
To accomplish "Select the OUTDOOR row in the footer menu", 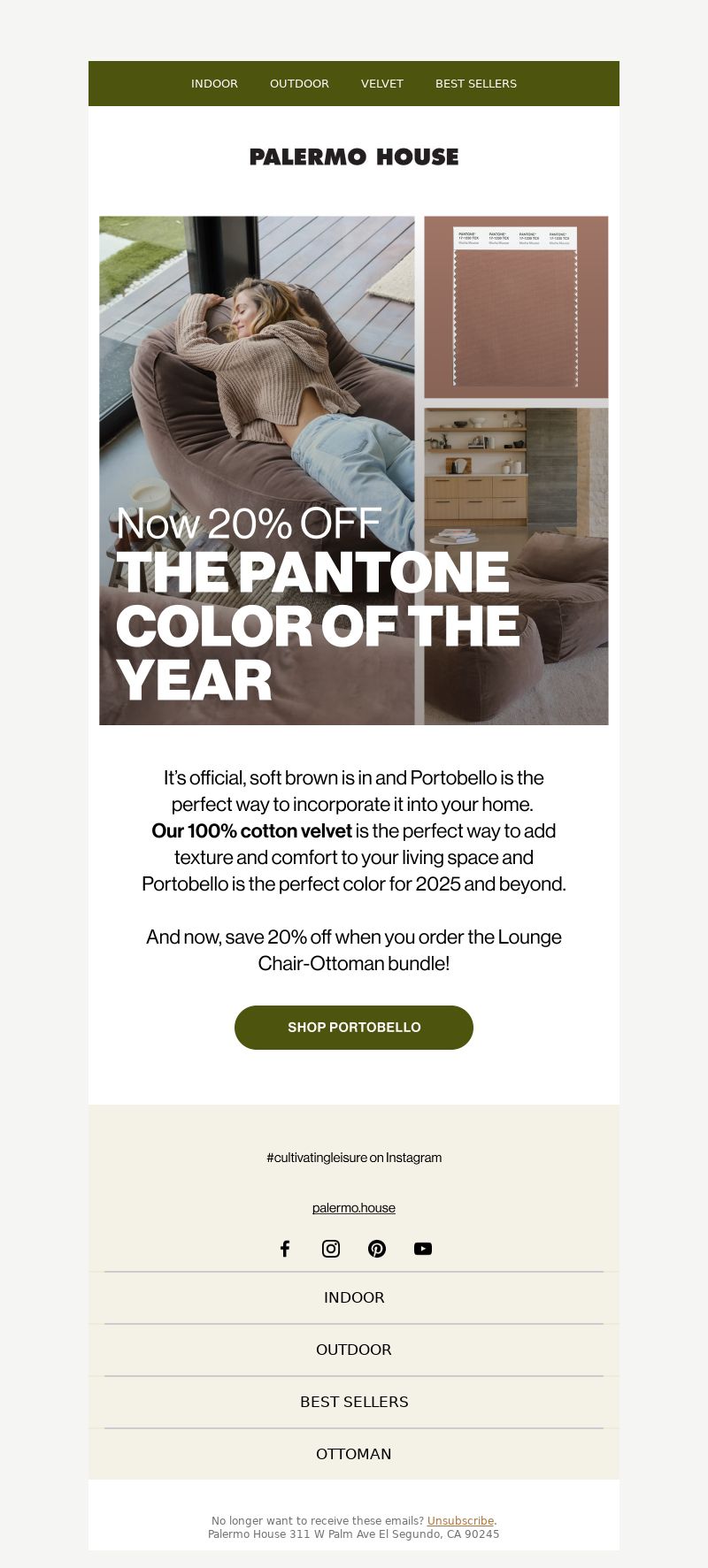I will (354, 1350).
